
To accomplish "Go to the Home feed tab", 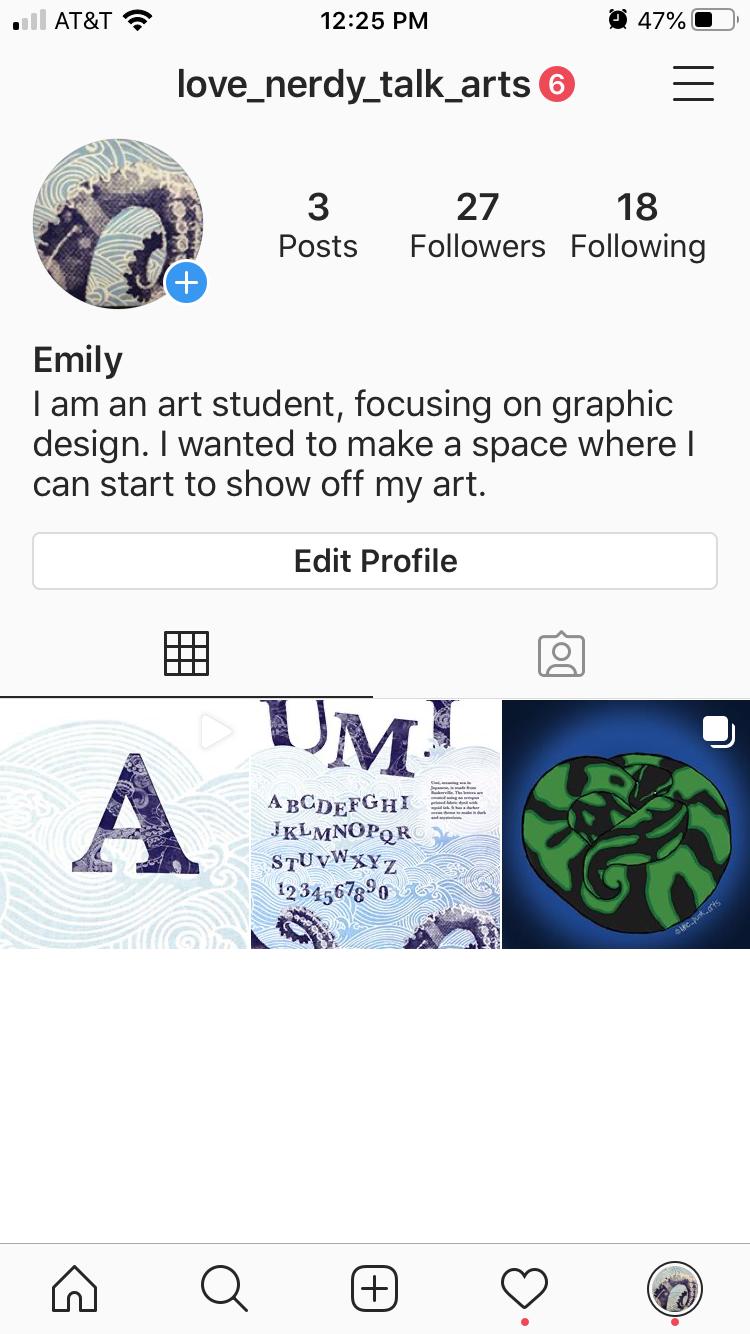I will [x=75, y=1288].
